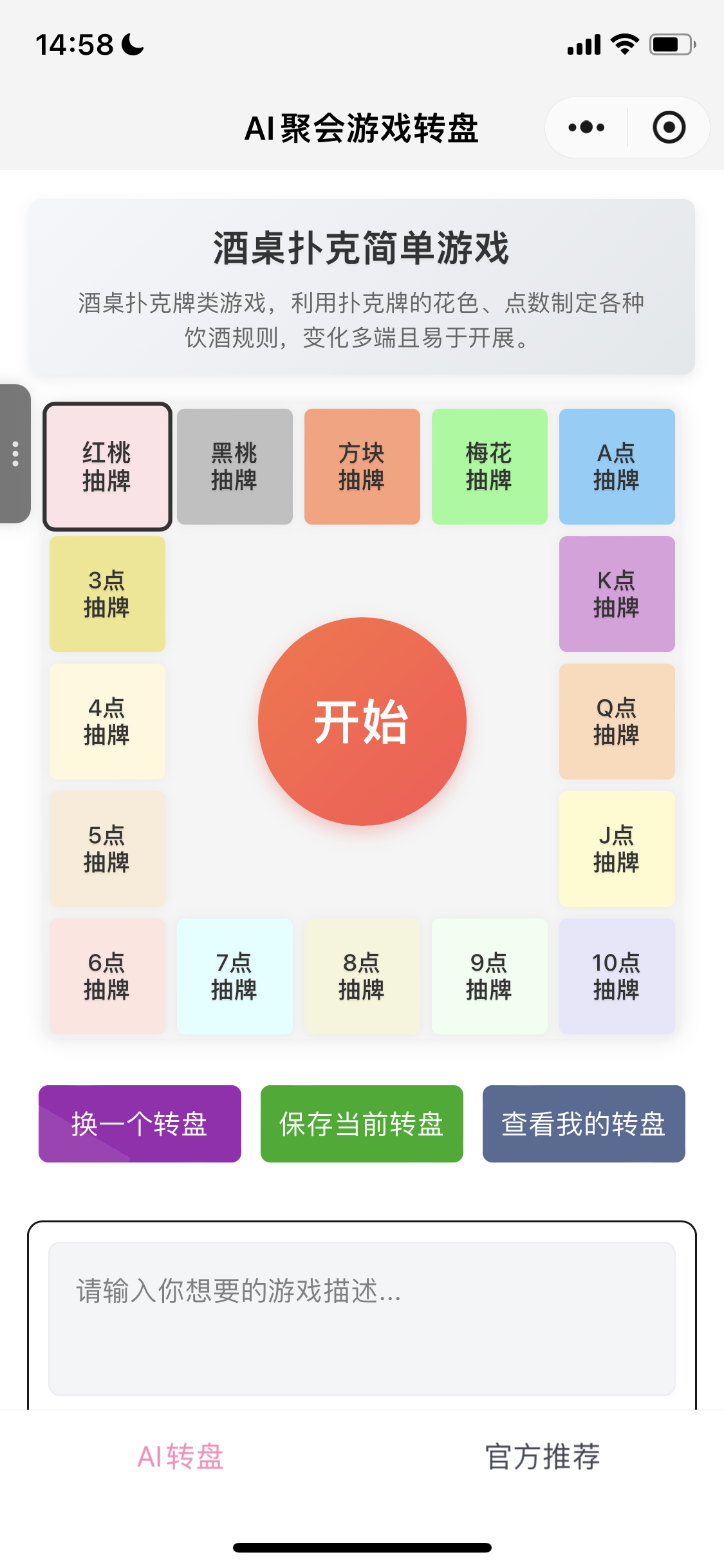
Task: Select the 红桃抽牌 tile
Action: coord(107,467)
